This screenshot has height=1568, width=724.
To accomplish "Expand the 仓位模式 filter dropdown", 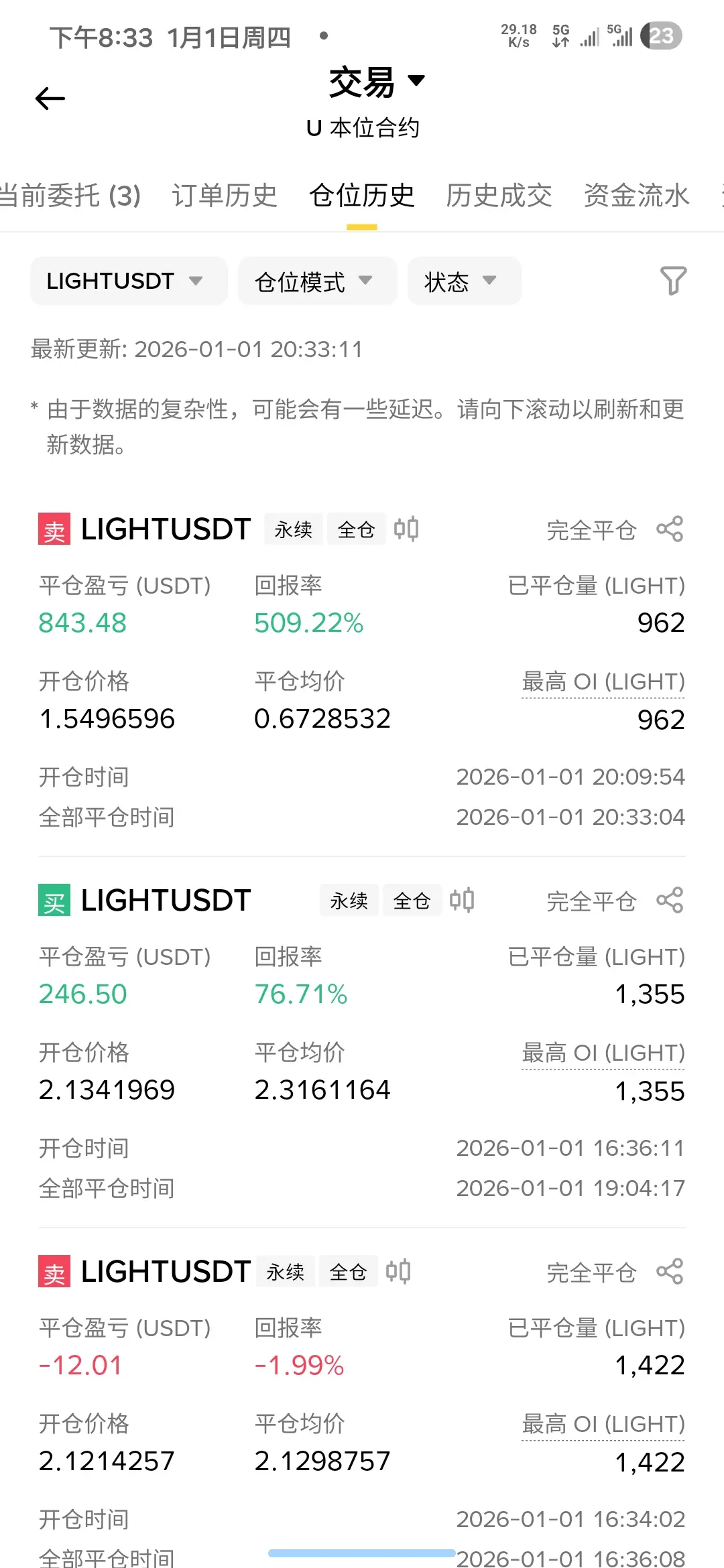I will click(316, 281).
